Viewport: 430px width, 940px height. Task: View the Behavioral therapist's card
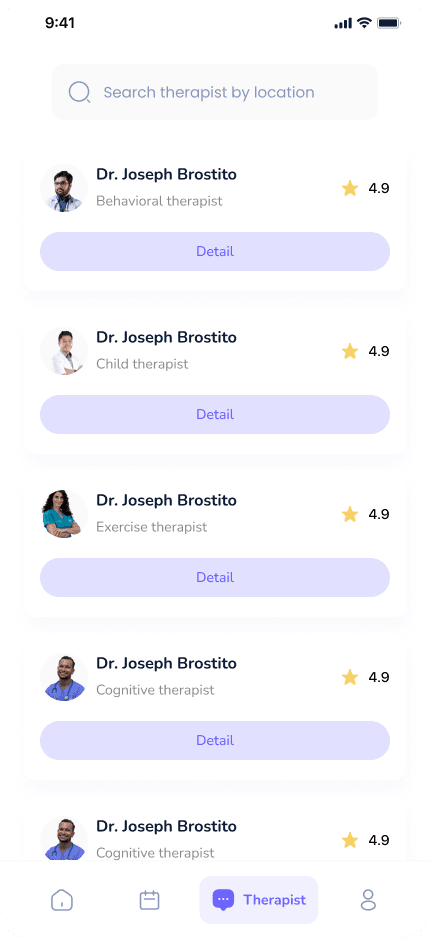click(x=215, y=219)
